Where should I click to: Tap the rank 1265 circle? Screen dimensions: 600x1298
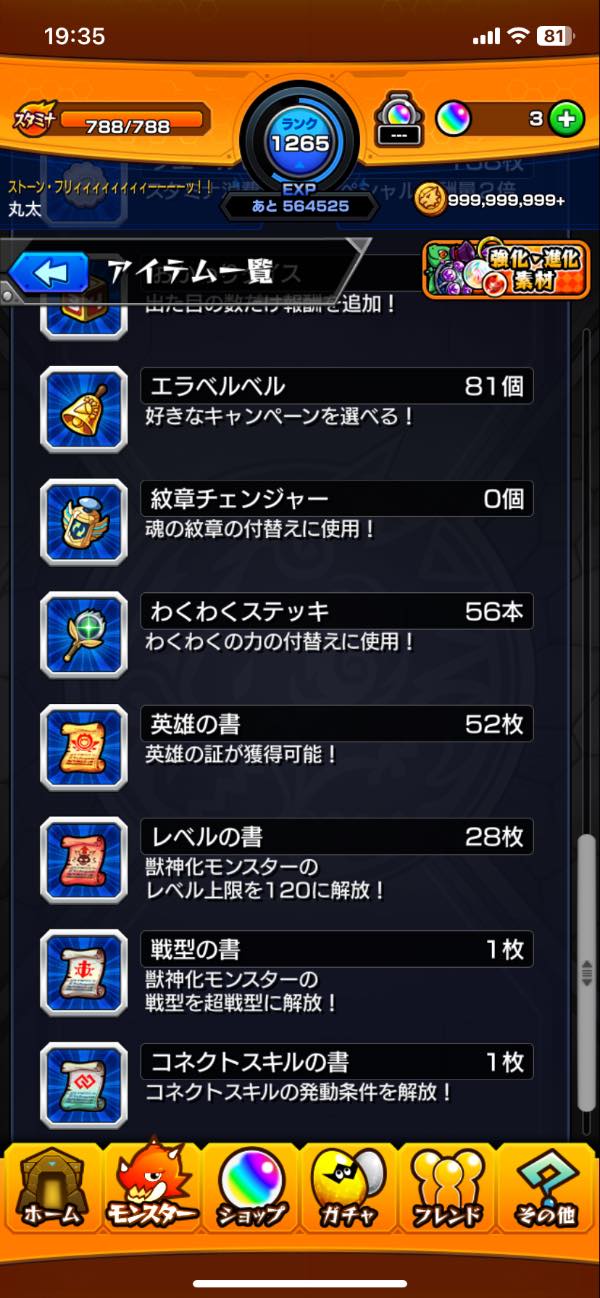tap(300, 142)
